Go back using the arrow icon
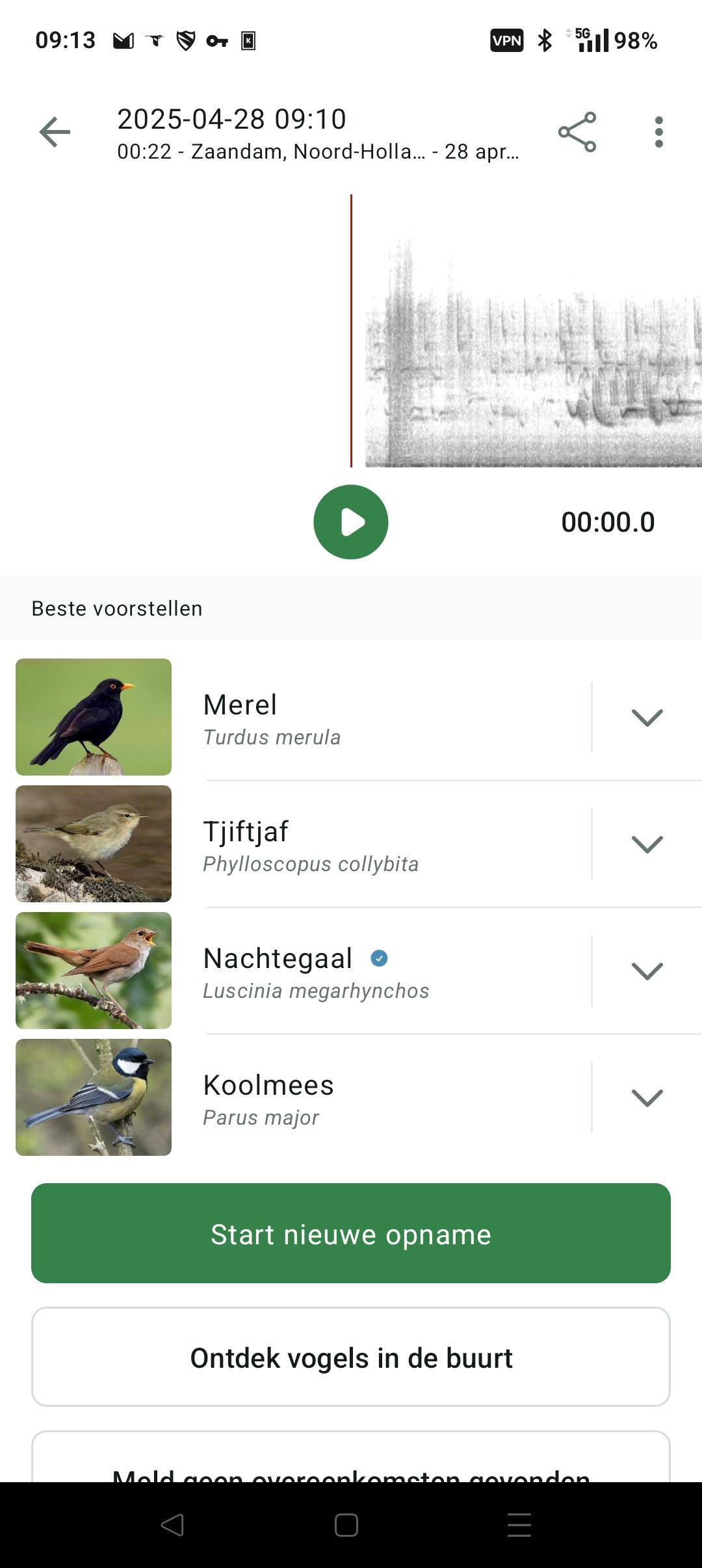 pos(55,133)
